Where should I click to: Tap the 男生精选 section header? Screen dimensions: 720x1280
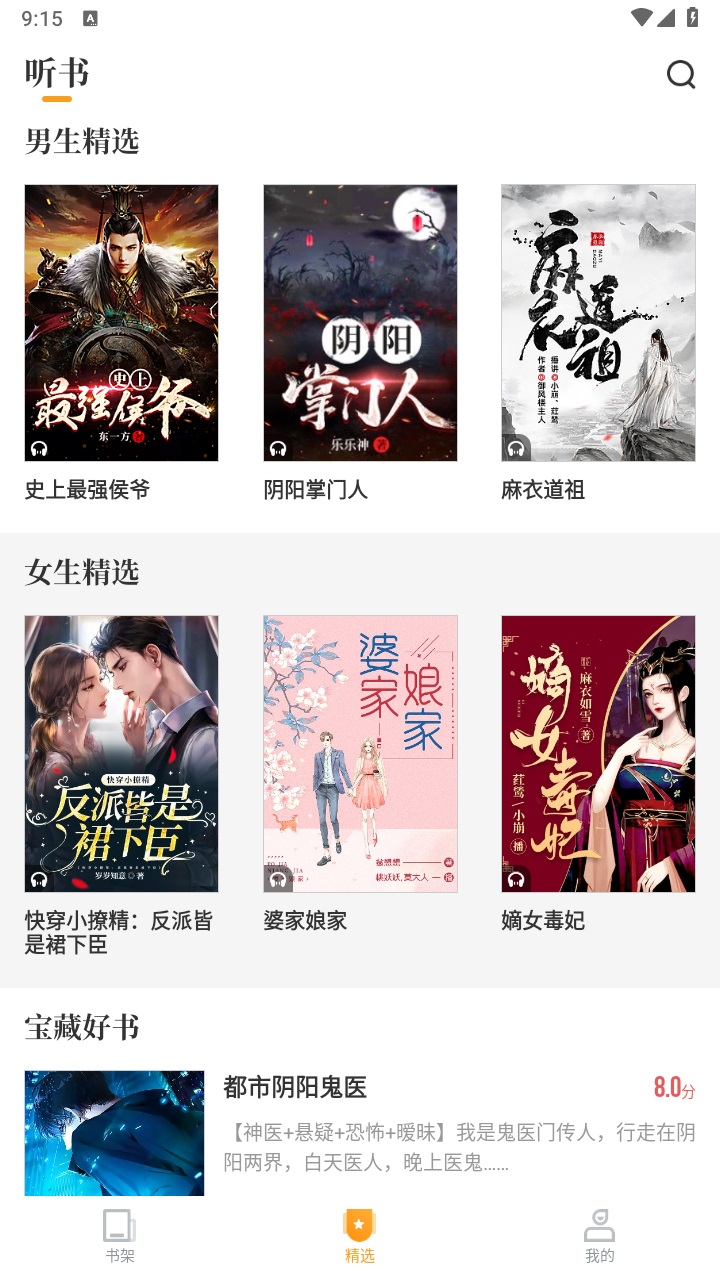click(78, 143)
